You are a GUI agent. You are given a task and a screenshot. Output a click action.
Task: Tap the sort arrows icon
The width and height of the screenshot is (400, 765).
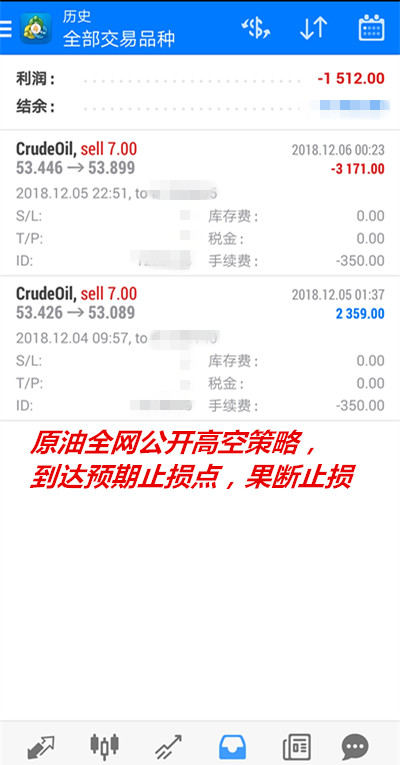313,28
